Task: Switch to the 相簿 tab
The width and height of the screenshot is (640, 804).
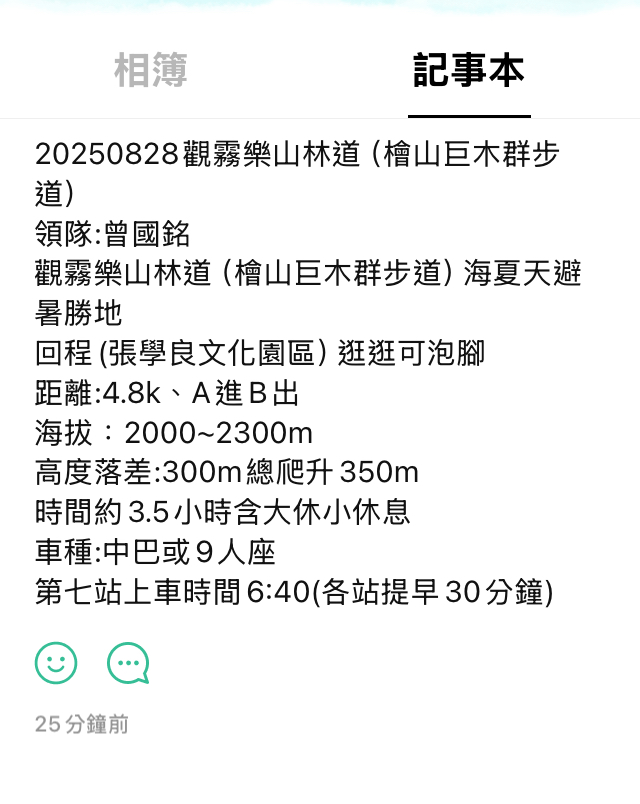Action: (x=150, y=71)
